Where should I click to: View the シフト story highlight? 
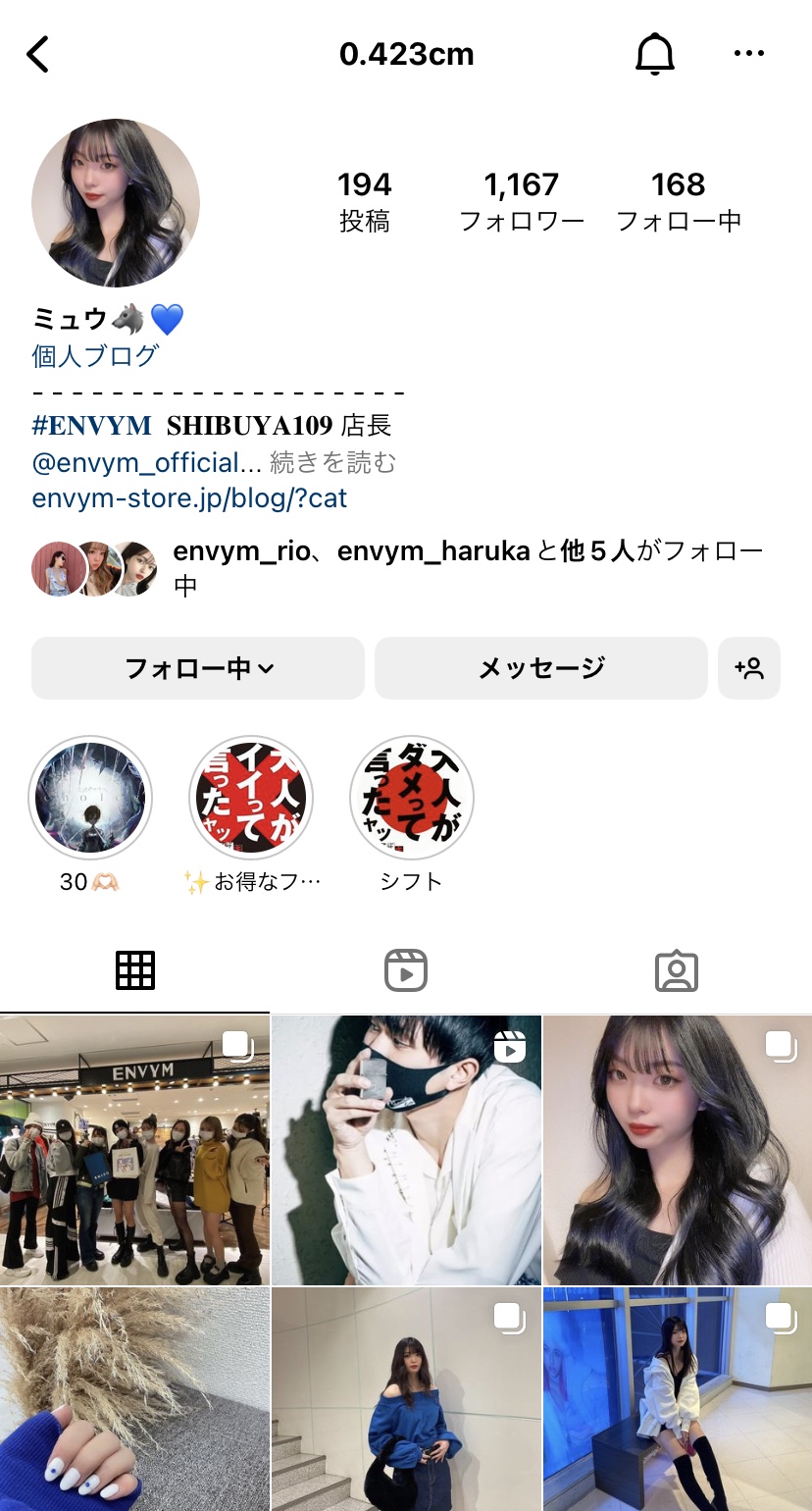coord(411,798)
